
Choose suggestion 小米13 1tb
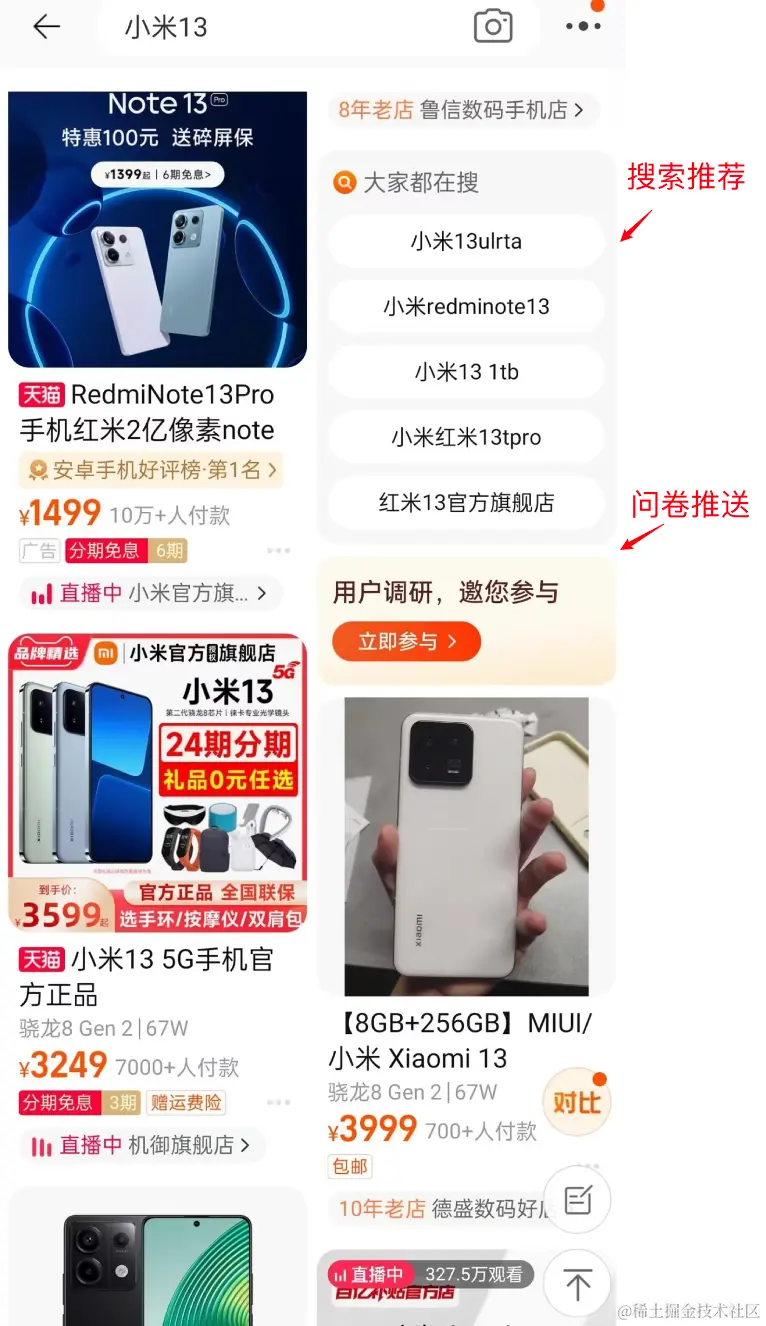tap(466, 372)
